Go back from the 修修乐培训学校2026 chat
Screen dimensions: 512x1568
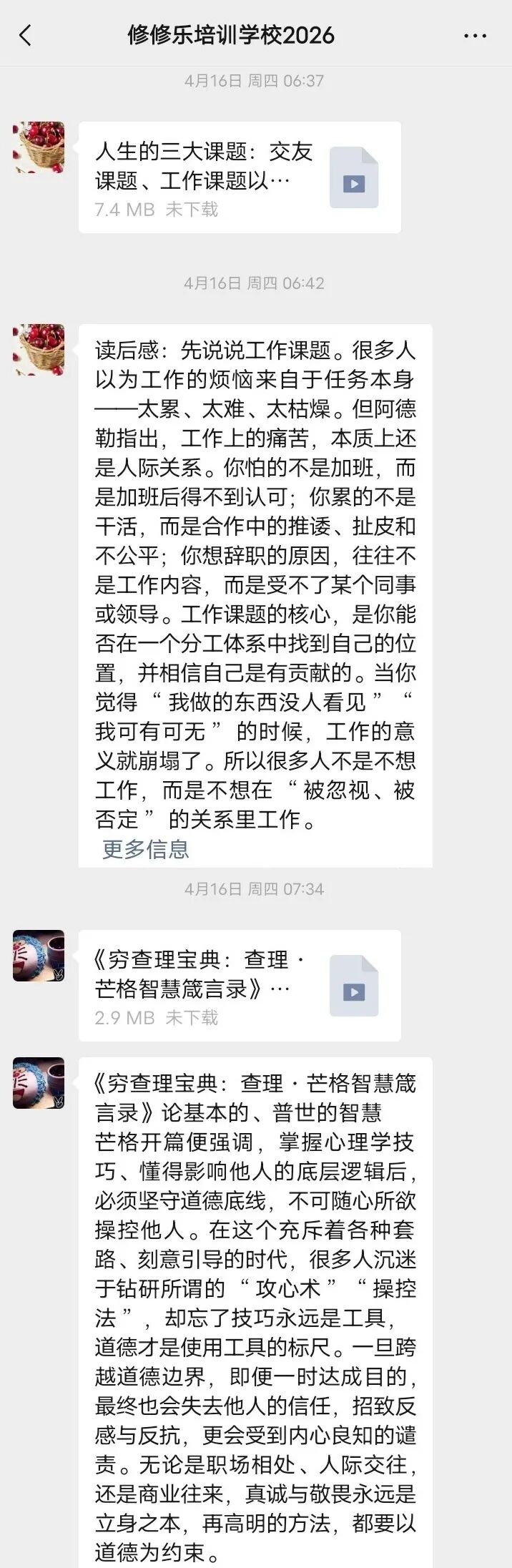(26, 35)
